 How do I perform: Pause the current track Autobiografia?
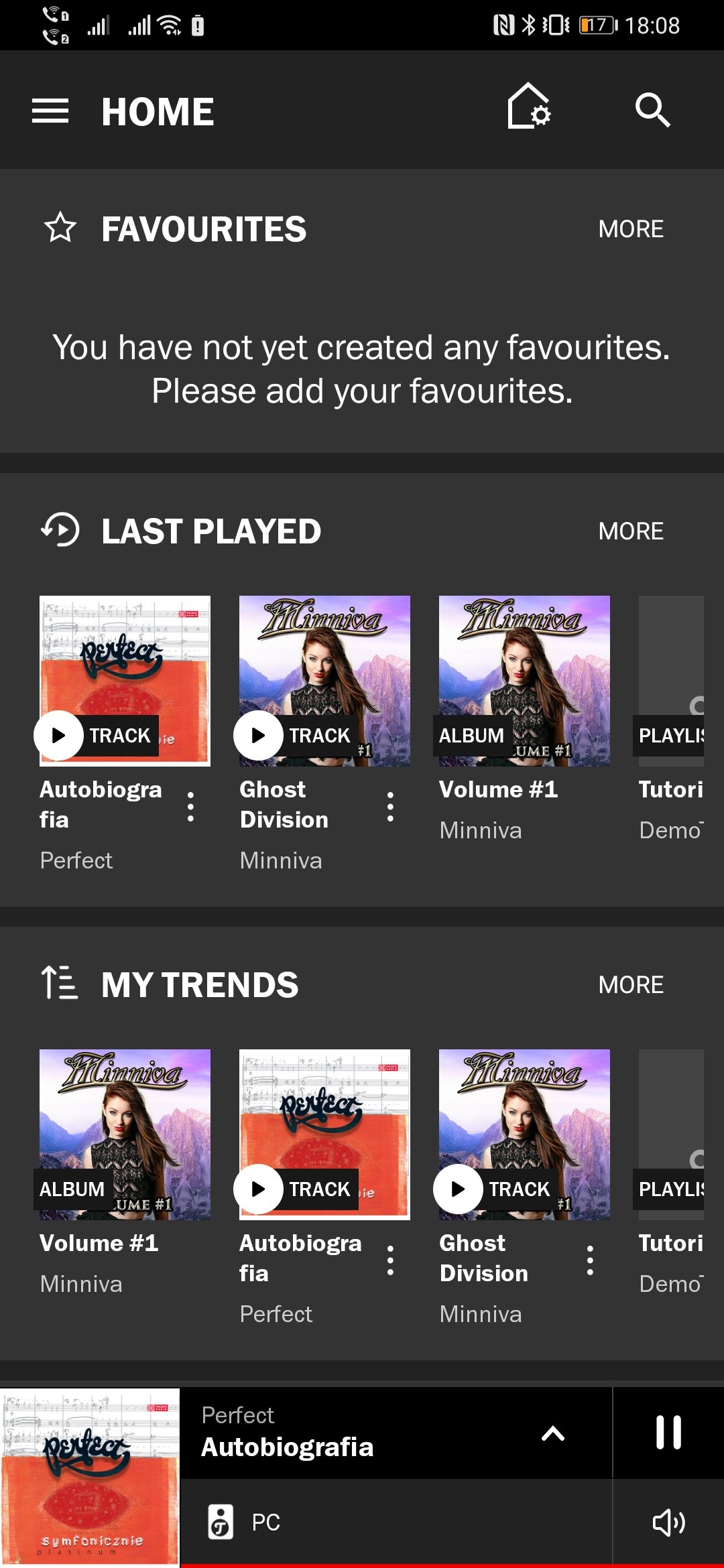click(668, 1432)
